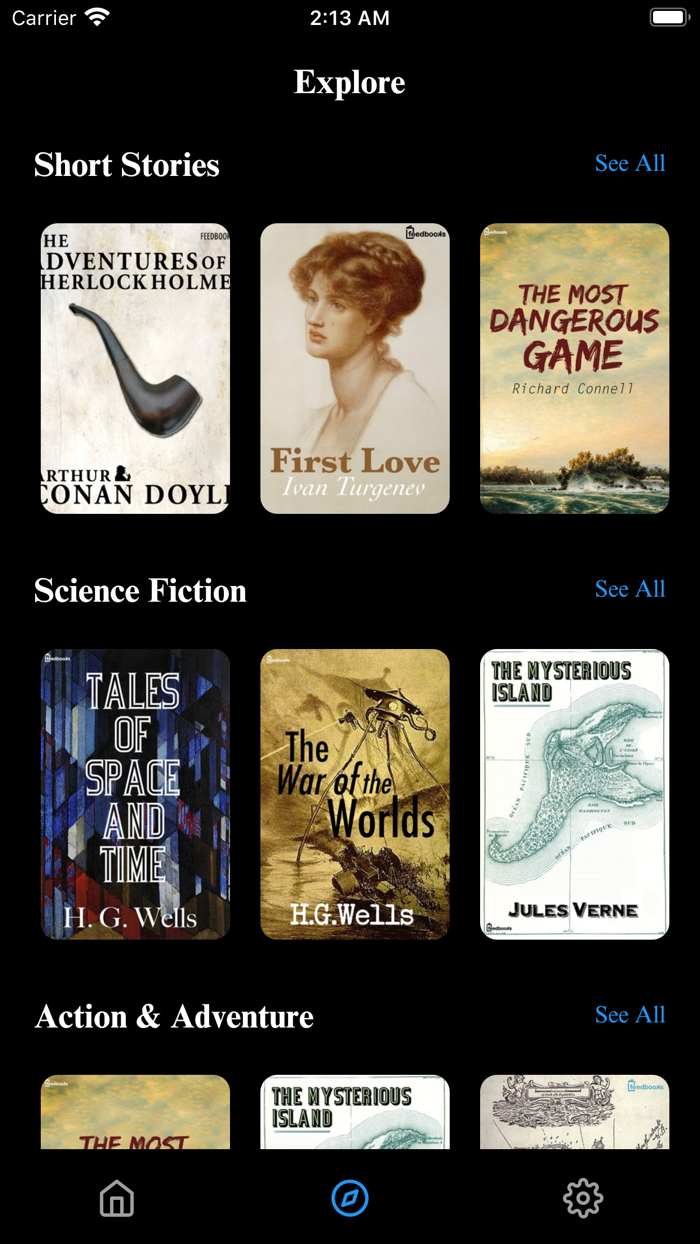This screenshot has height=1244, width=700.
Task: Open The Mysterious Island in Action & Adventure
Action: click(355, 1112)
